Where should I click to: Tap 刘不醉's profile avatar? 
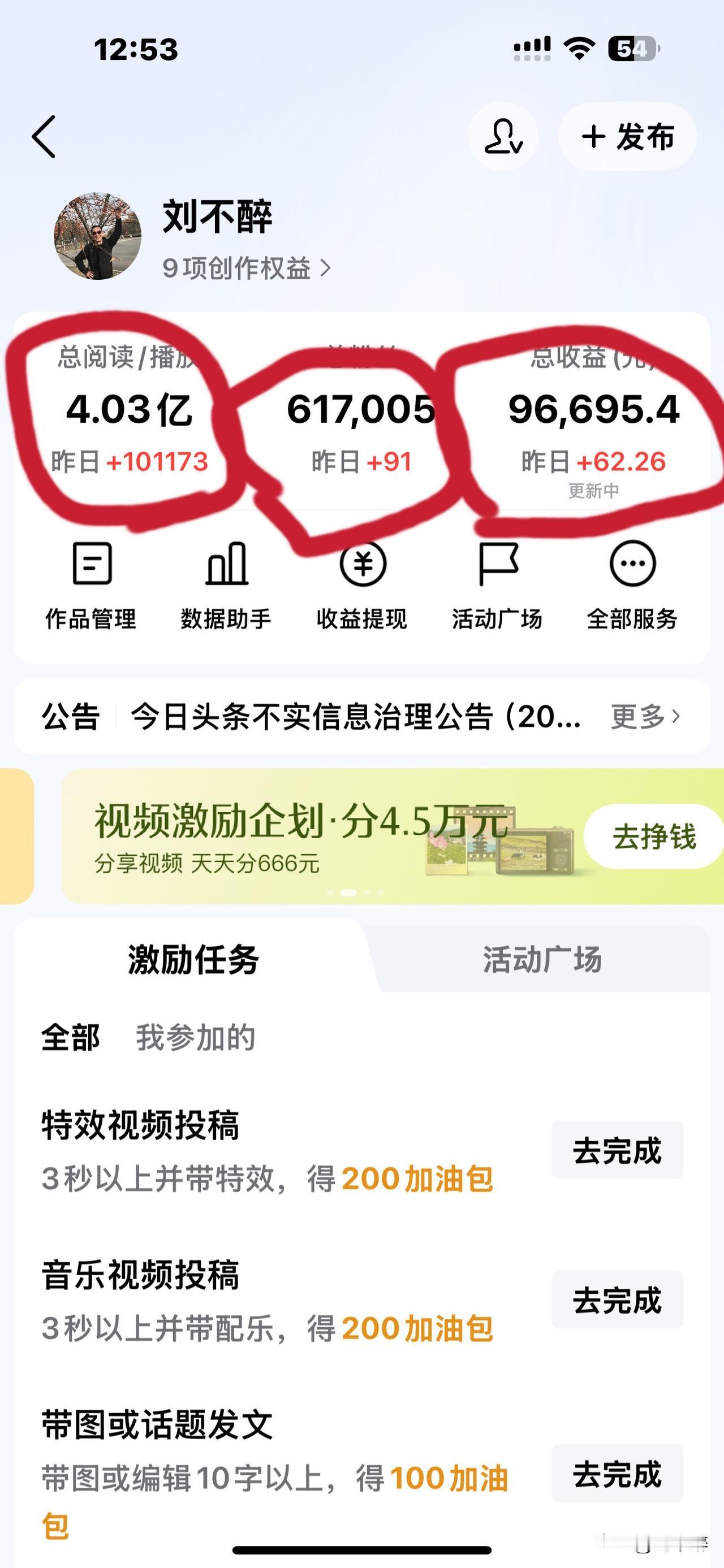point(96,237)
